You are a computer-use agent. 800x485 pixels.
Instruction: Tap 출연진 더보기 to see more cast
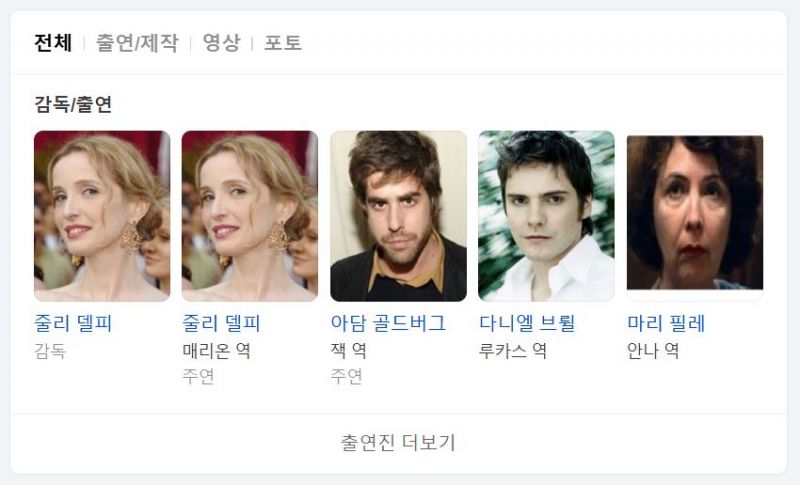[x=398, y=442]
